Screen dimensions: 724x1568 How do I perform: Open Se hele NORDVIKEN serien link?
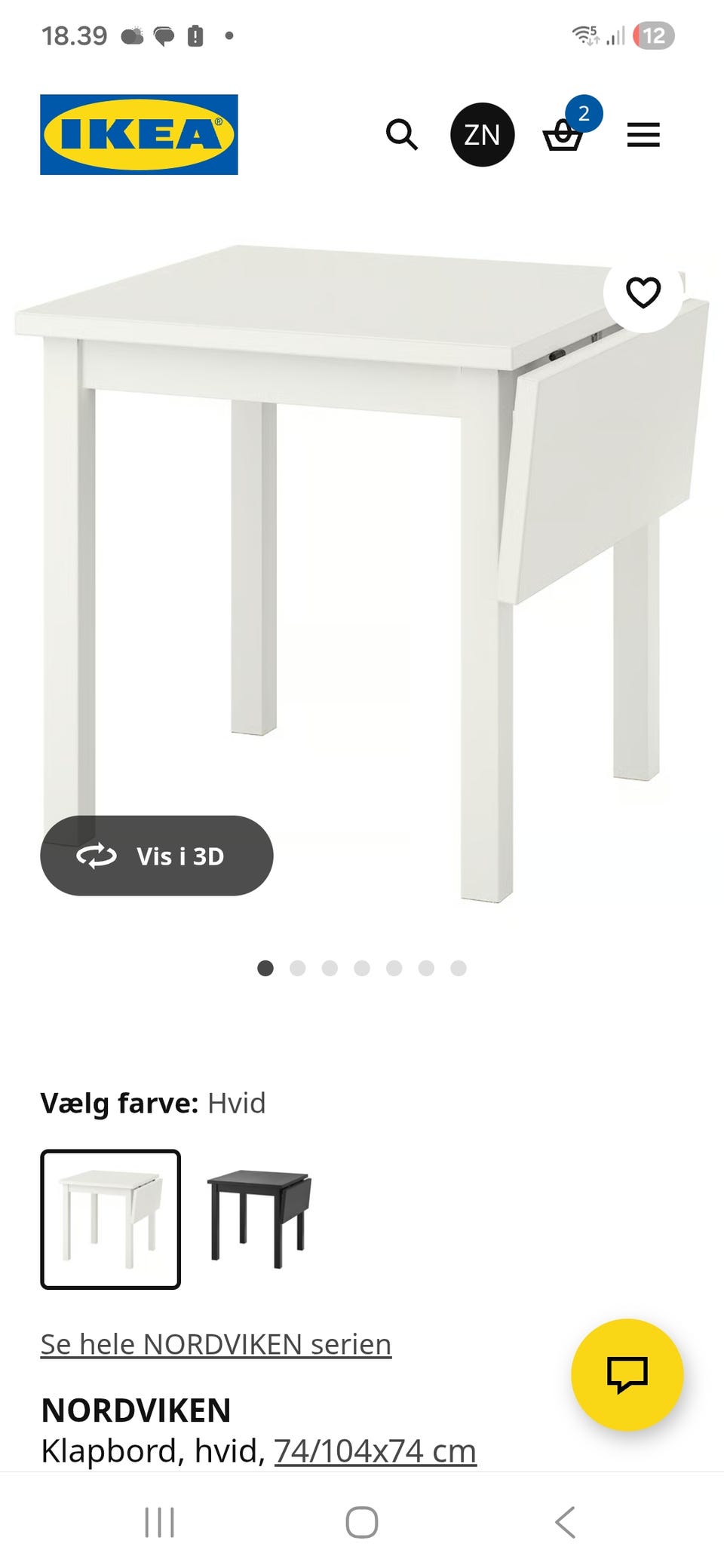coord(216,1344)
